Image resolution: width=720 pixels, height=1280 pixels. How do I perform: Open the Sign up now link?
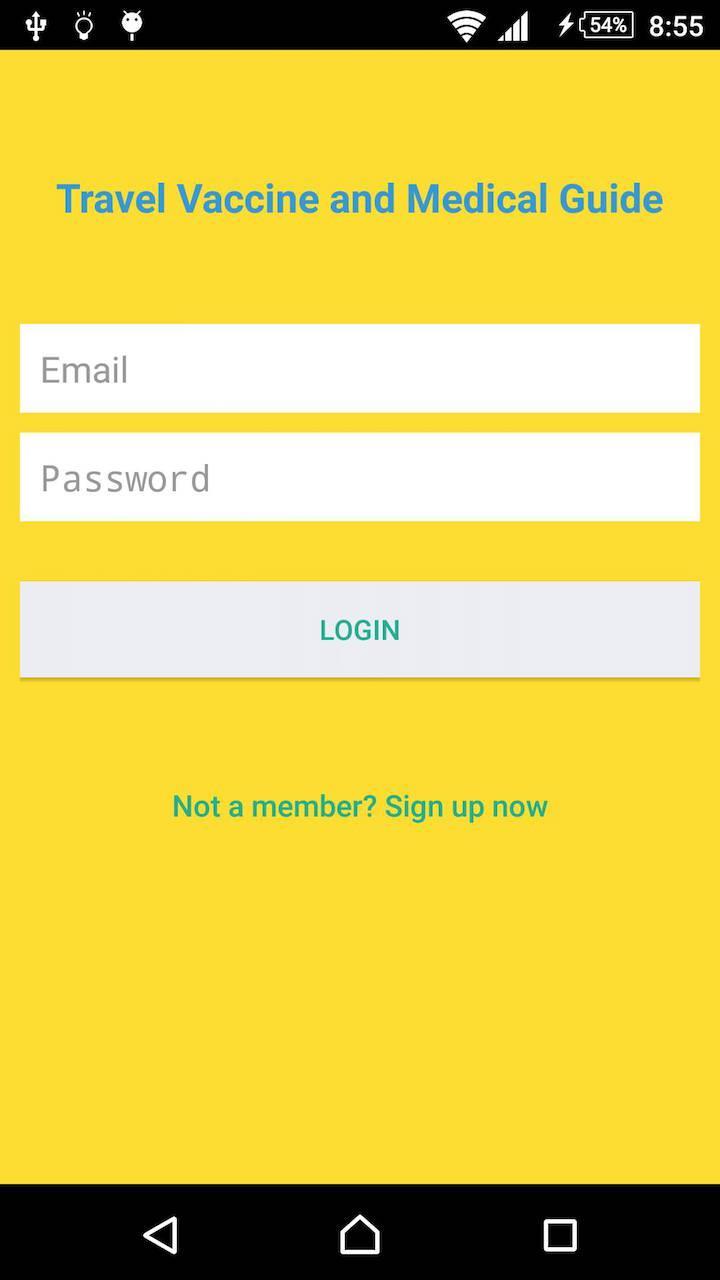pos(466,806)
